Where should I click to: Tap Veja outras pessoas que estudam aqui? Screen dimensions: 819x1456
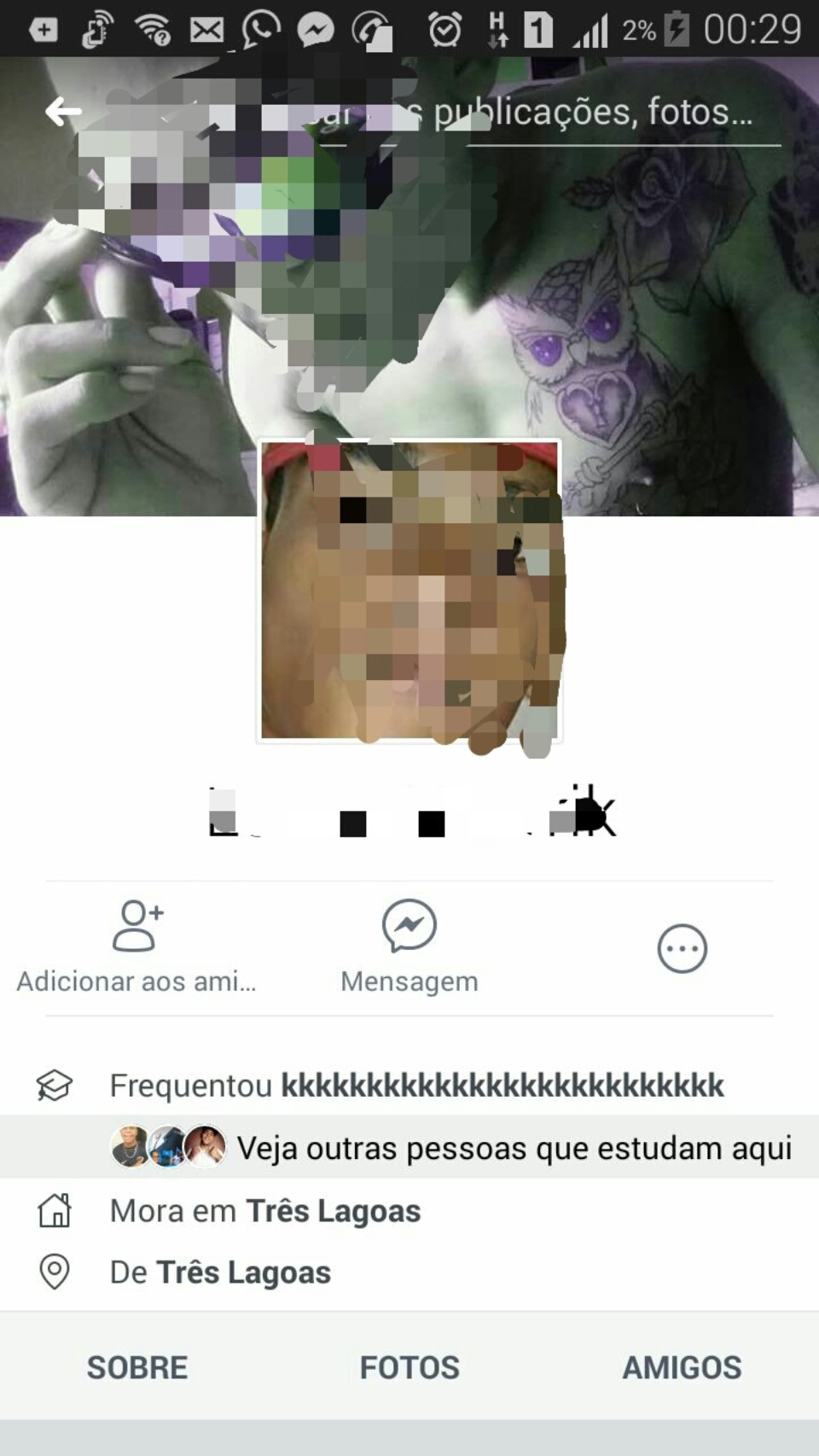(512, 1148)
